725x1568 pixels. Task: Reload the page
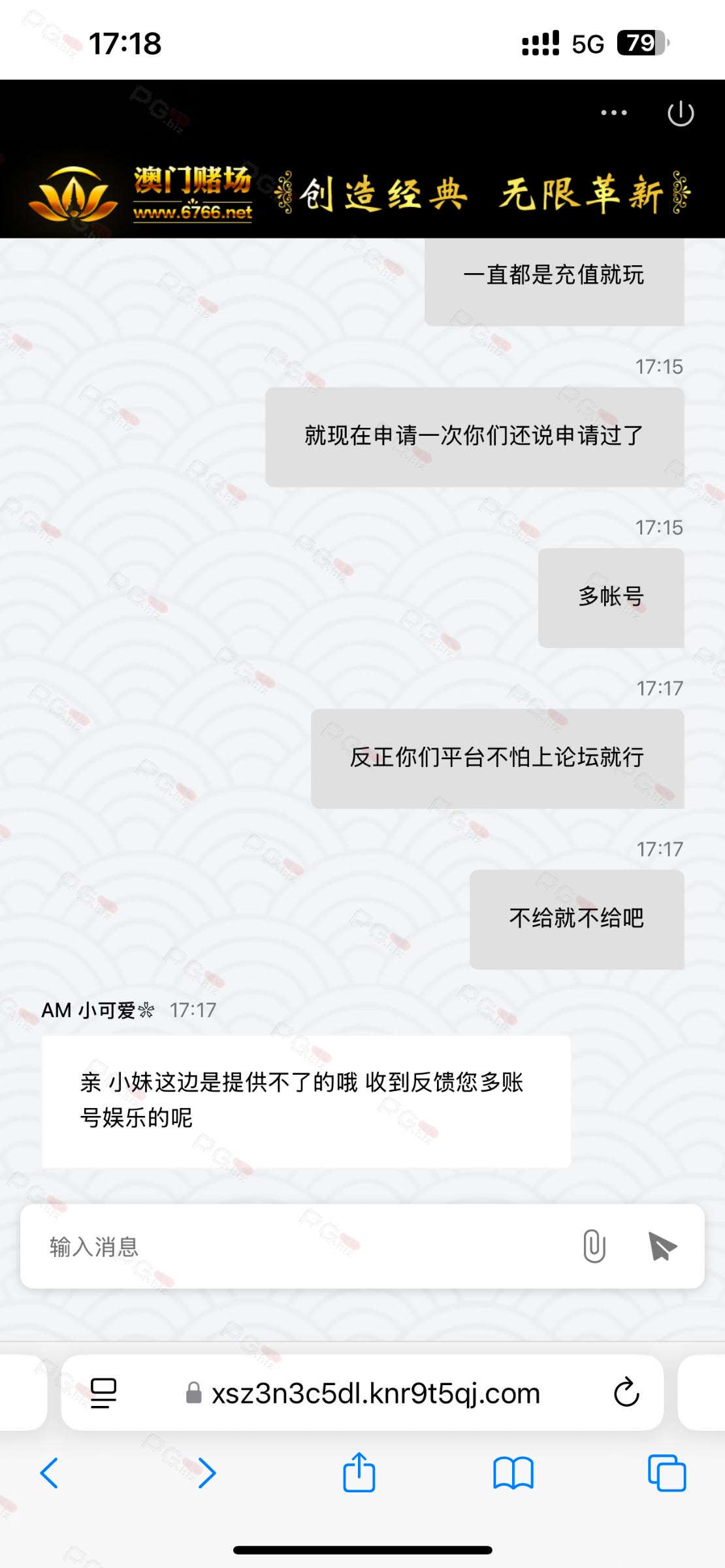click(x=626, y=1392)
